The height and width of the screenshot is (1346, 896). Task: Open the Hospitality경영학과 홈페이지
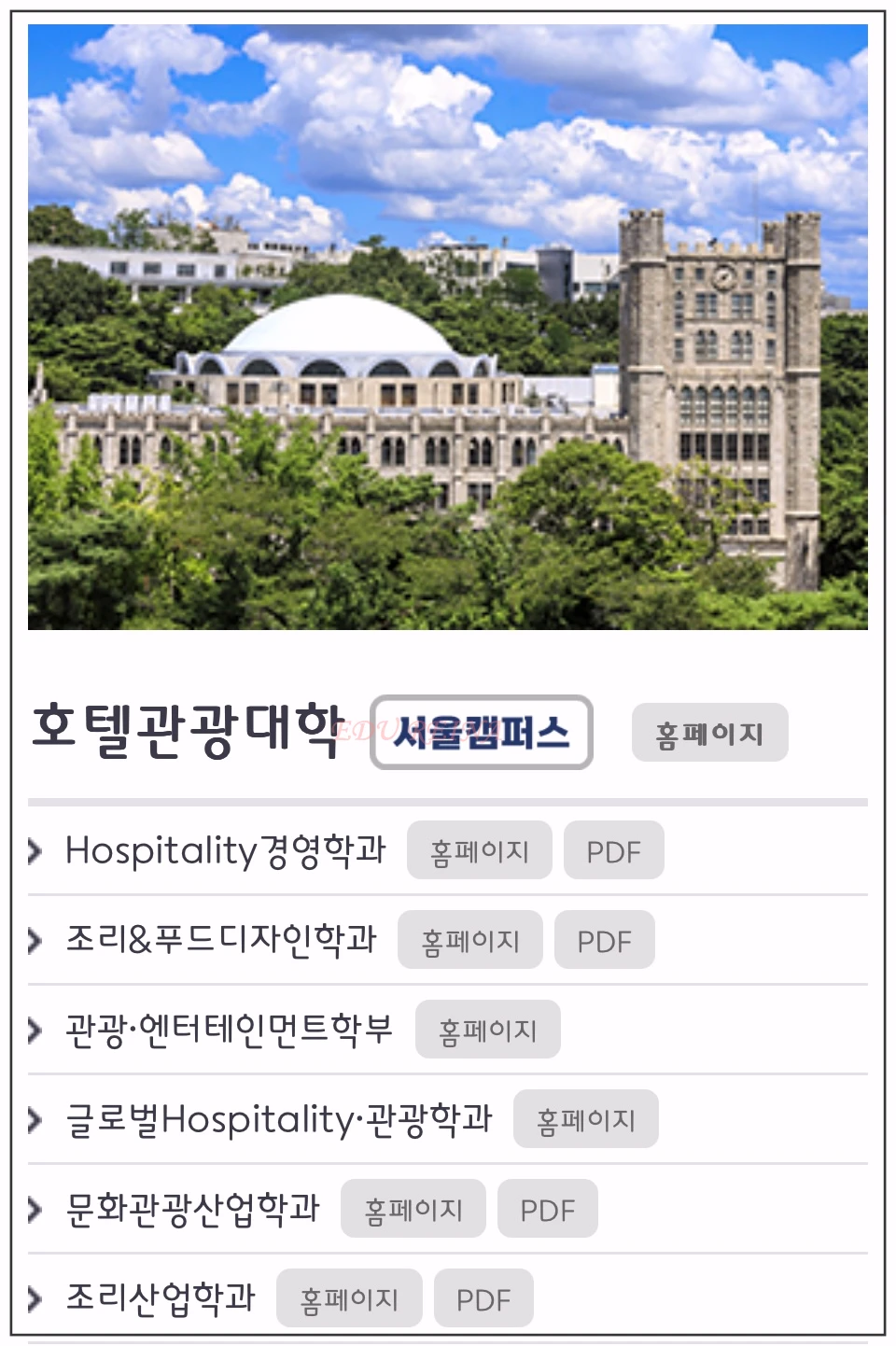click(x=479, y=850)
